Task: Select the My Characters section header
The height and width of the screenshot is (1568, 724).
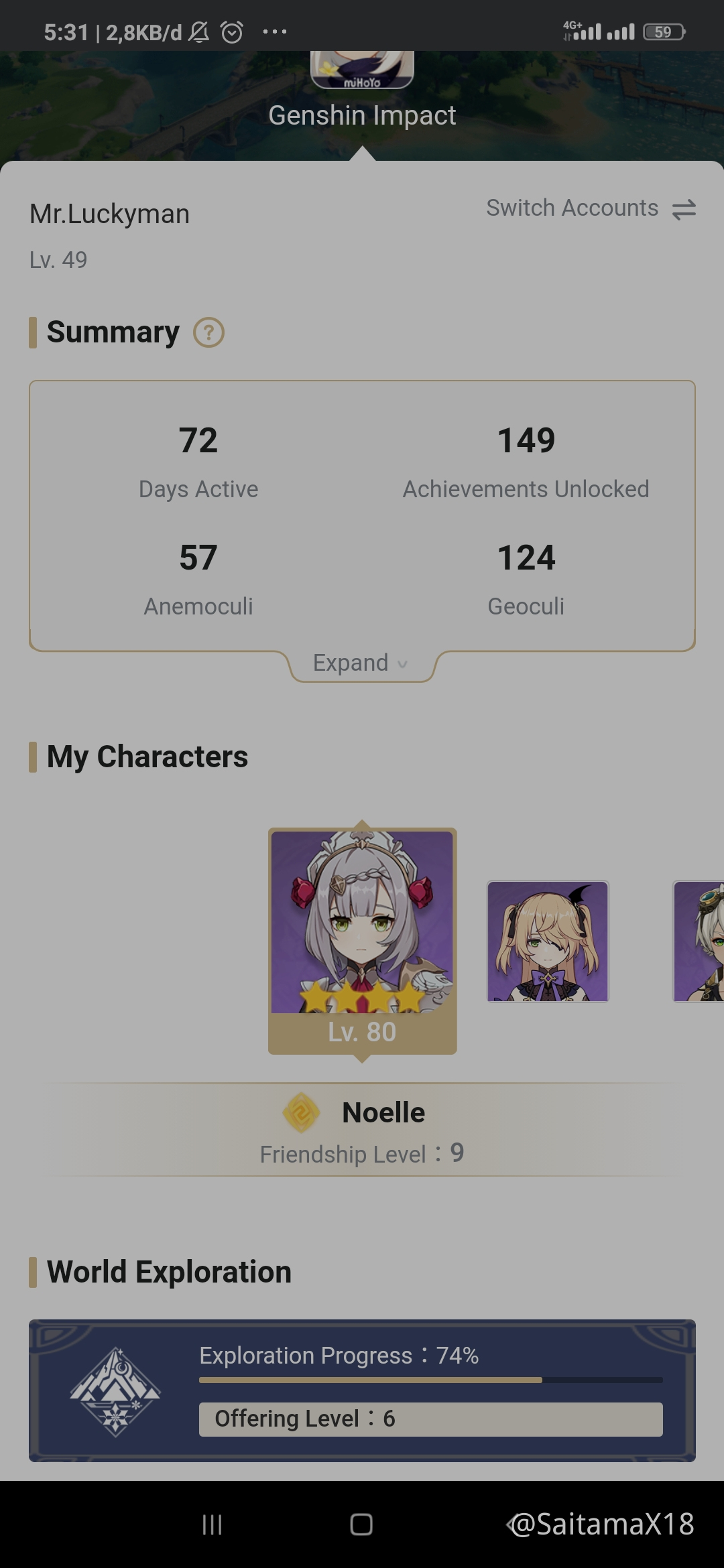Action: point(147,757)
